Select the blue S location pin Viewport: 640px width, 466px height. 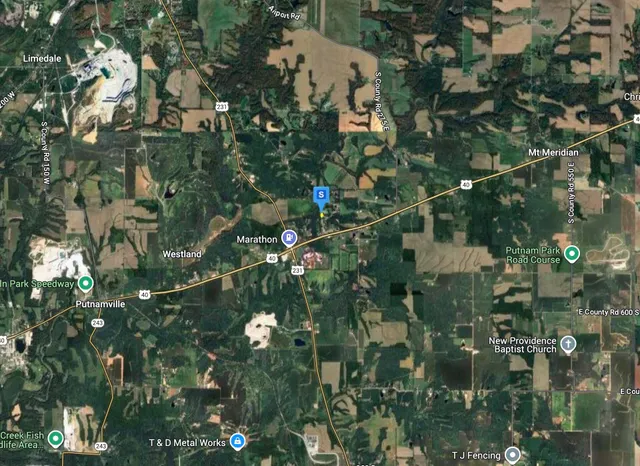320,194
